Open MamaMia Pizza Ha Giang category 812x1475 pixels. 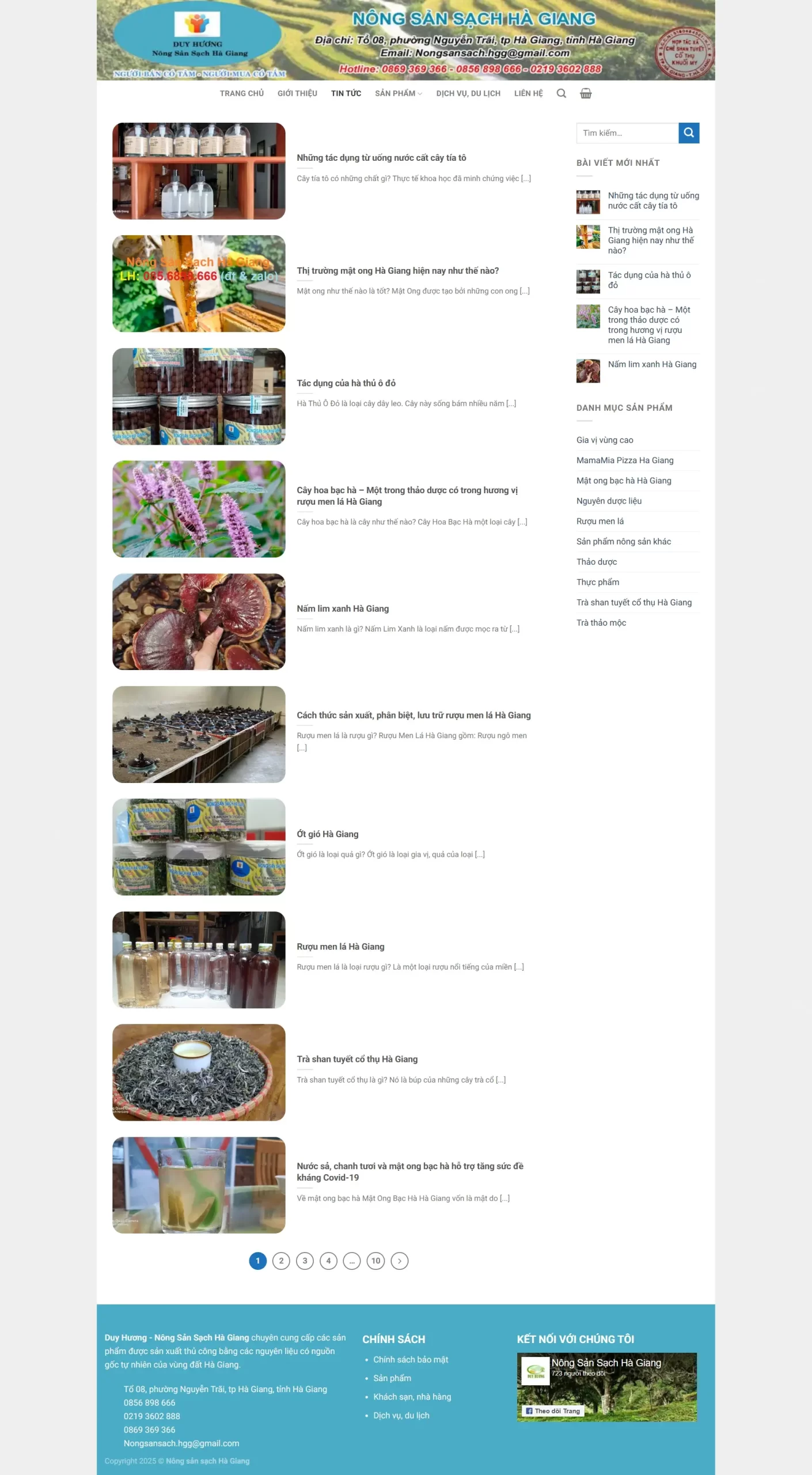(x=625, y=460)
